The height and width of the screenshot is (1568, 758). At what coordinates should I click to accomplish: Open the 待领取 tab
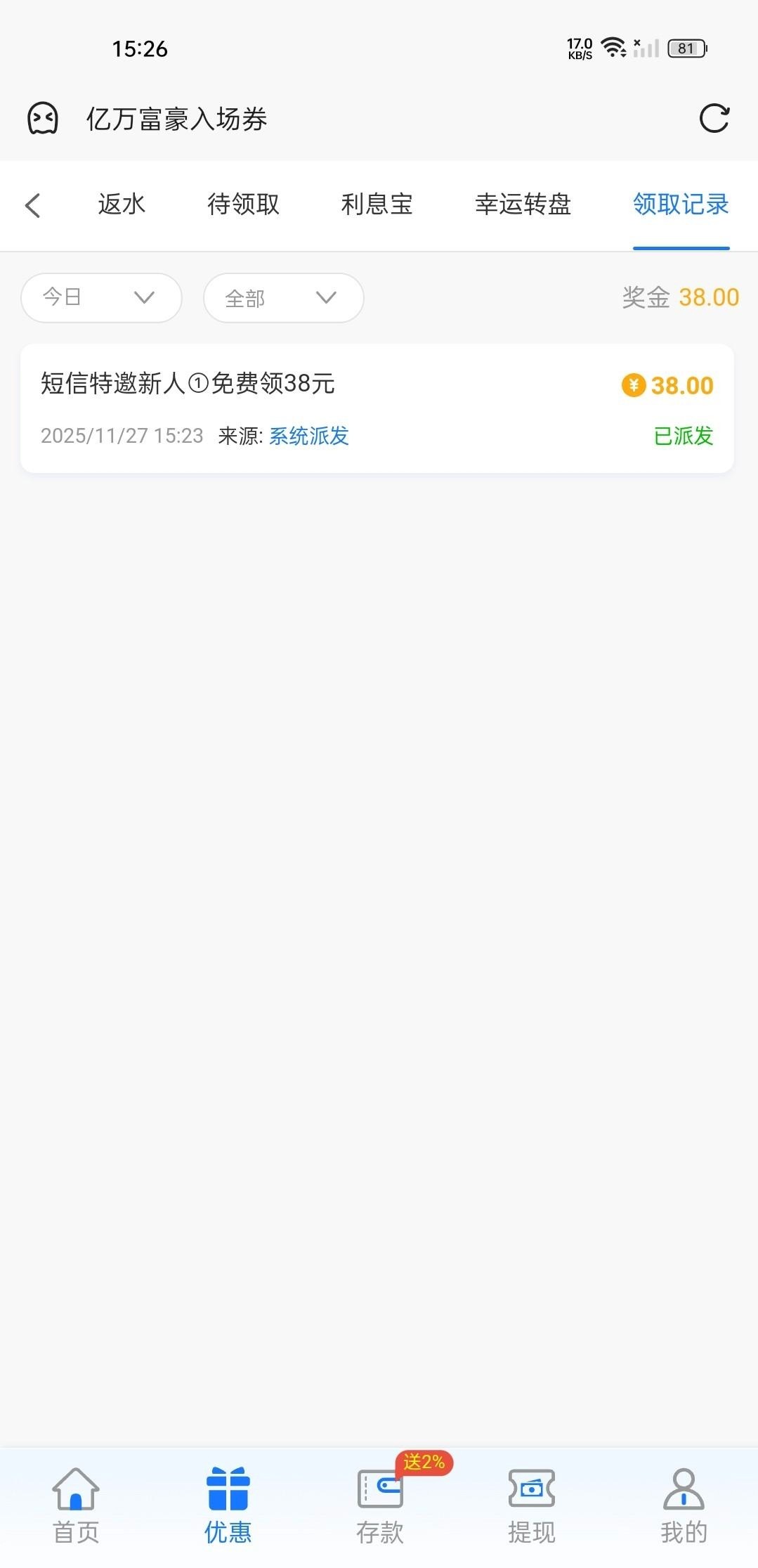(x=243, y=205)
